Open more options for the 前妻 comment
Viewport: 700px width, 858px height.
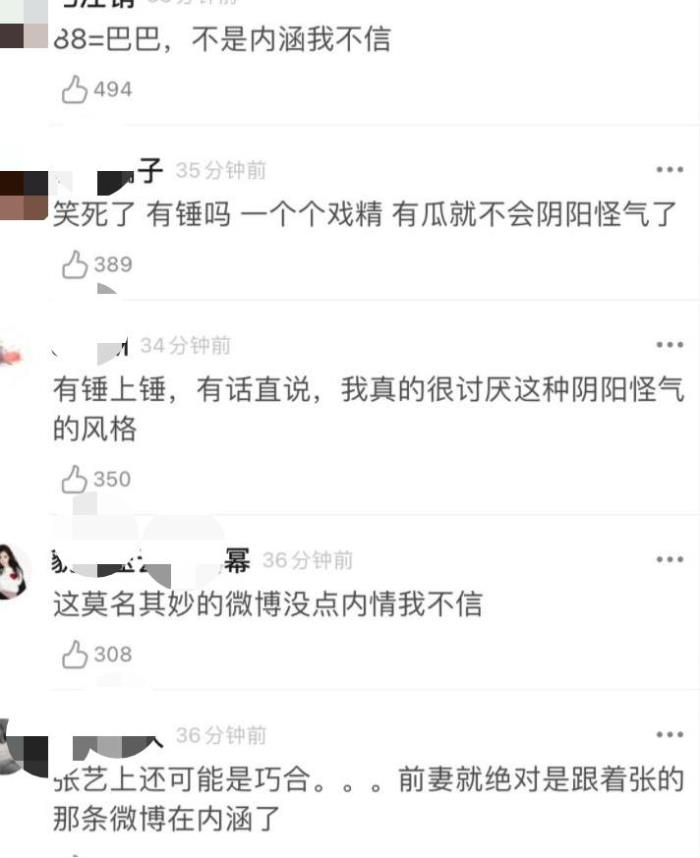coord(669,735)
